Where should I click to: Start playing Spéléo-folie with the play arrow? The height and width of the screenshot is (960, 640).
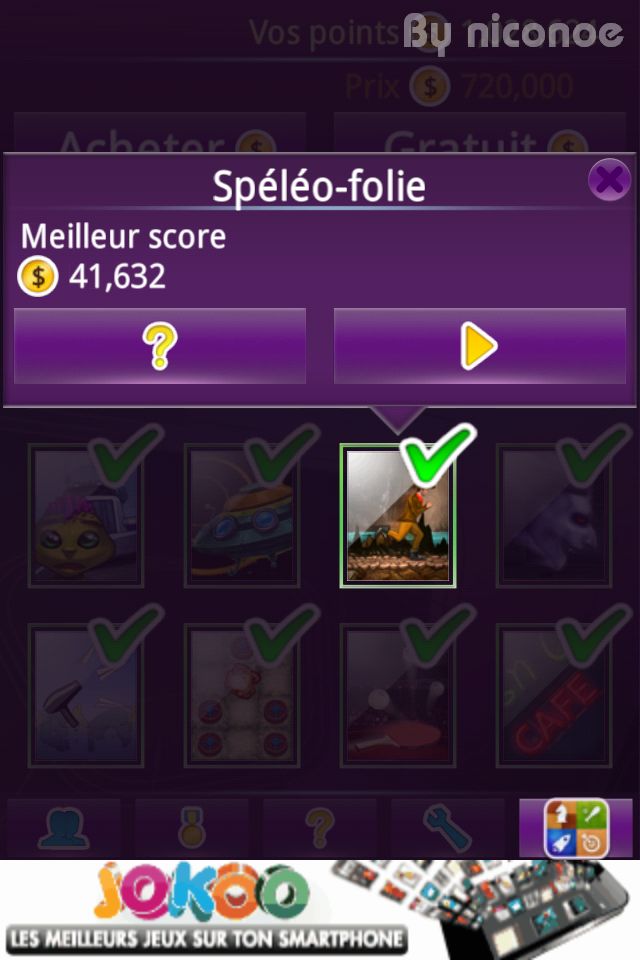tap(479, 346)
